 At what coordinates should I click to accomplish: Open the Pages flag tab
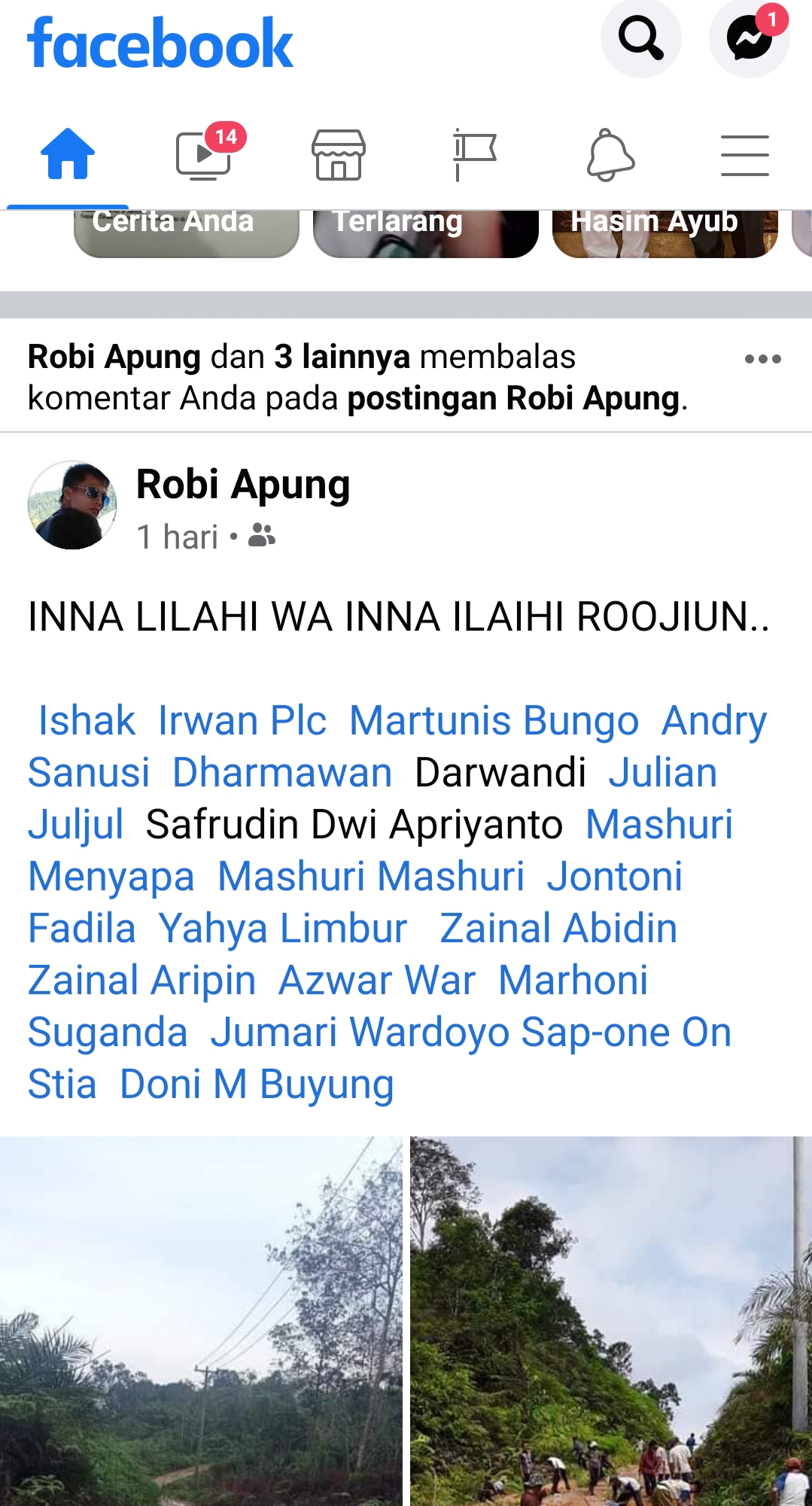point(474,155)
